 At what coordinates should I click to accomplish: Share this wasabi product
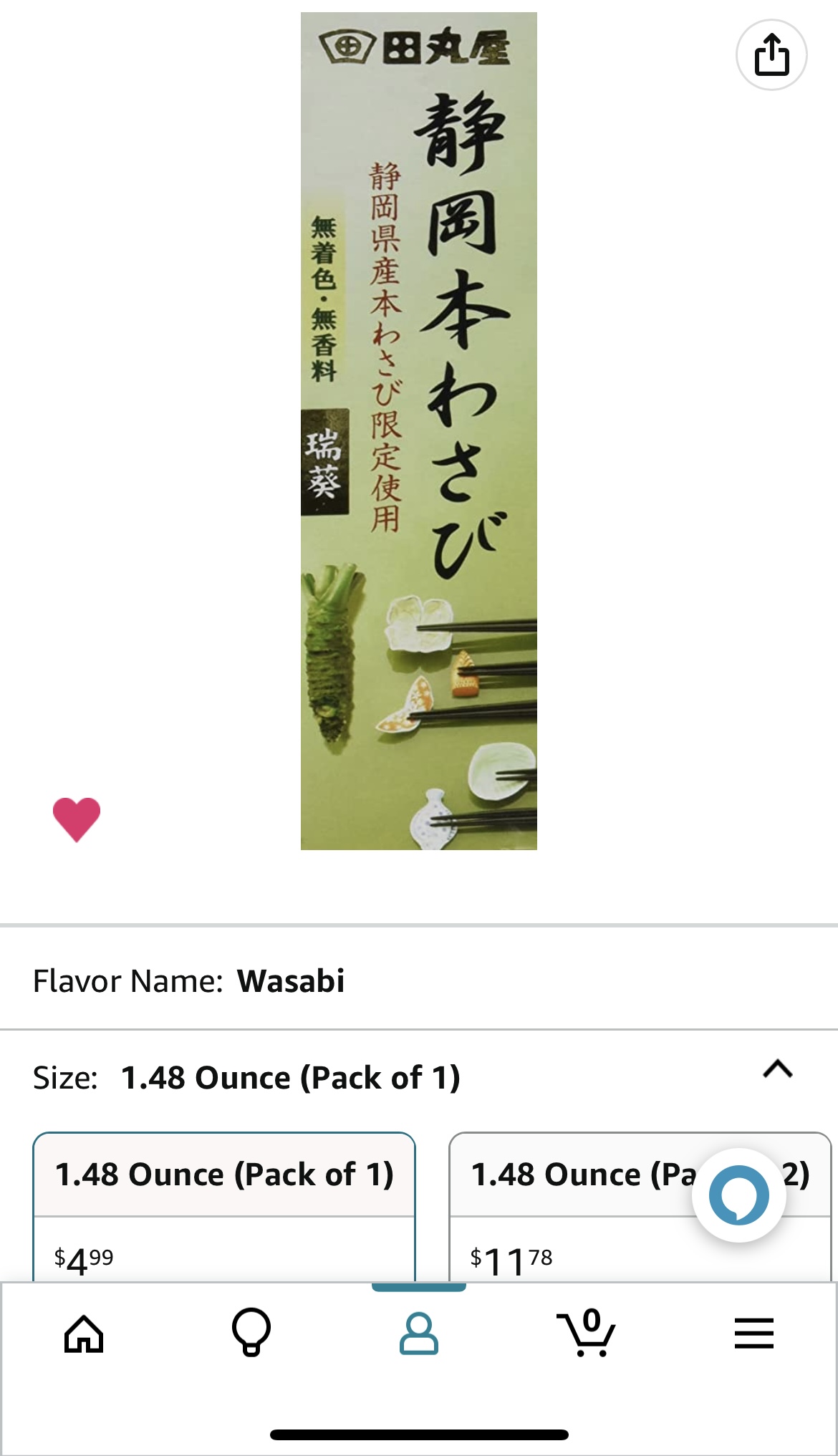coord(771,55)
